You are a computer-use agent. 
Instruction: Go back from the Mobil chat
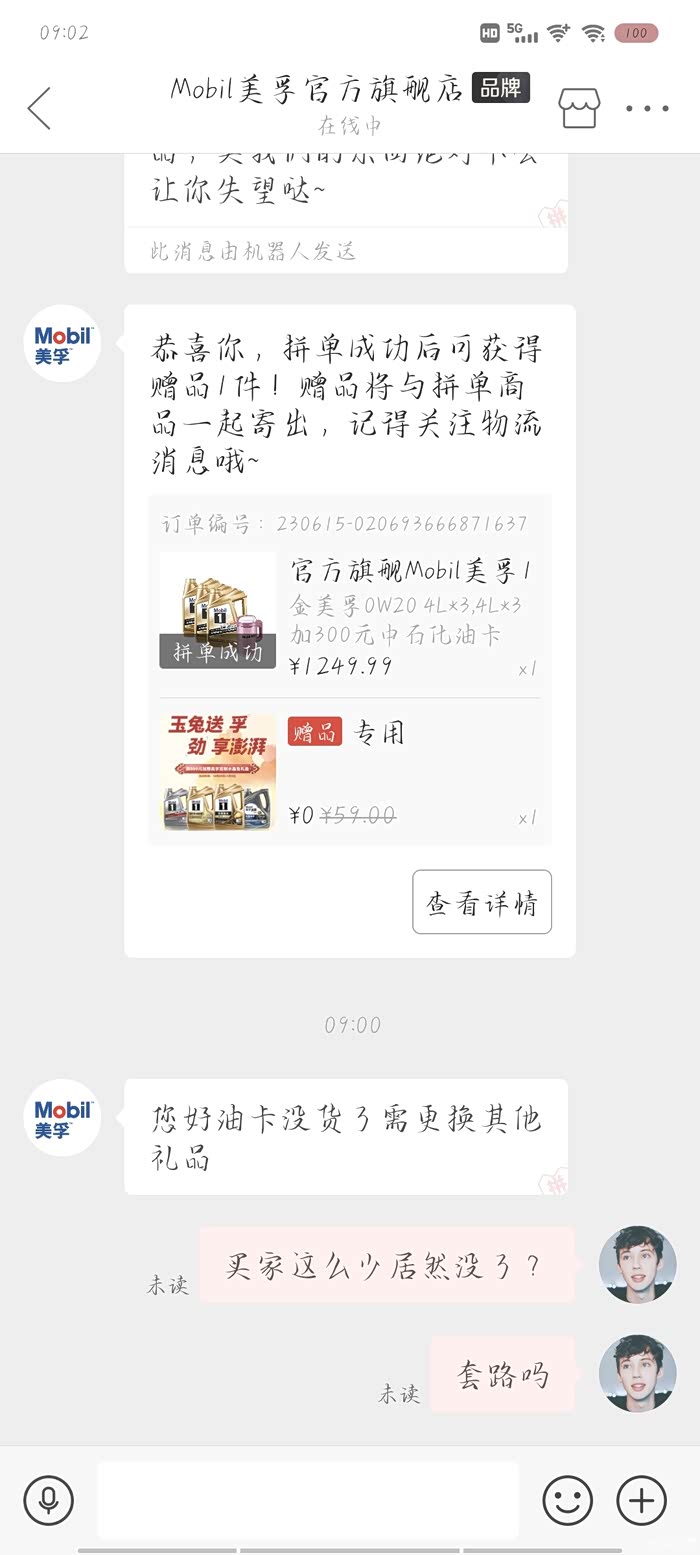coord(39,108)
